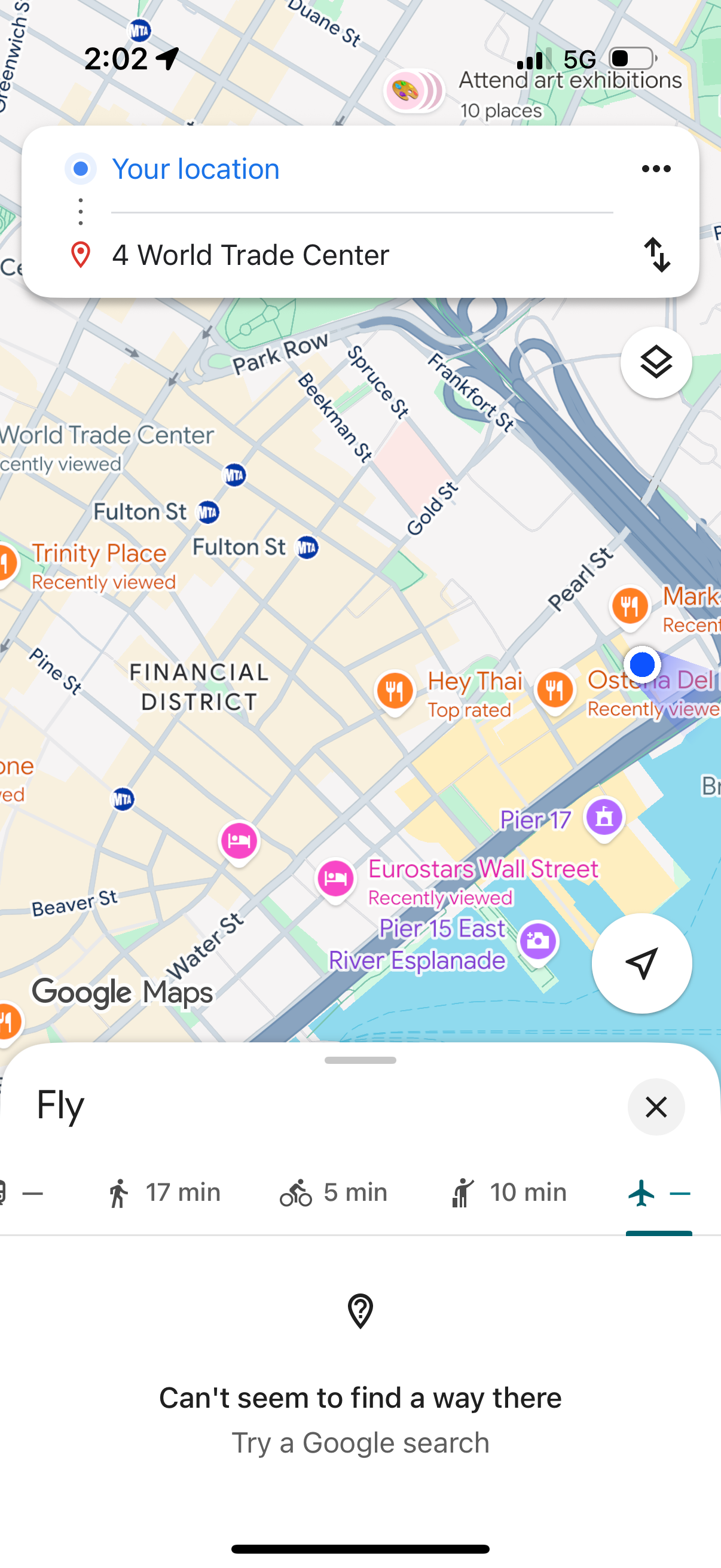
Task: Dismiss directions with the X button
Action: [655, 1106]
